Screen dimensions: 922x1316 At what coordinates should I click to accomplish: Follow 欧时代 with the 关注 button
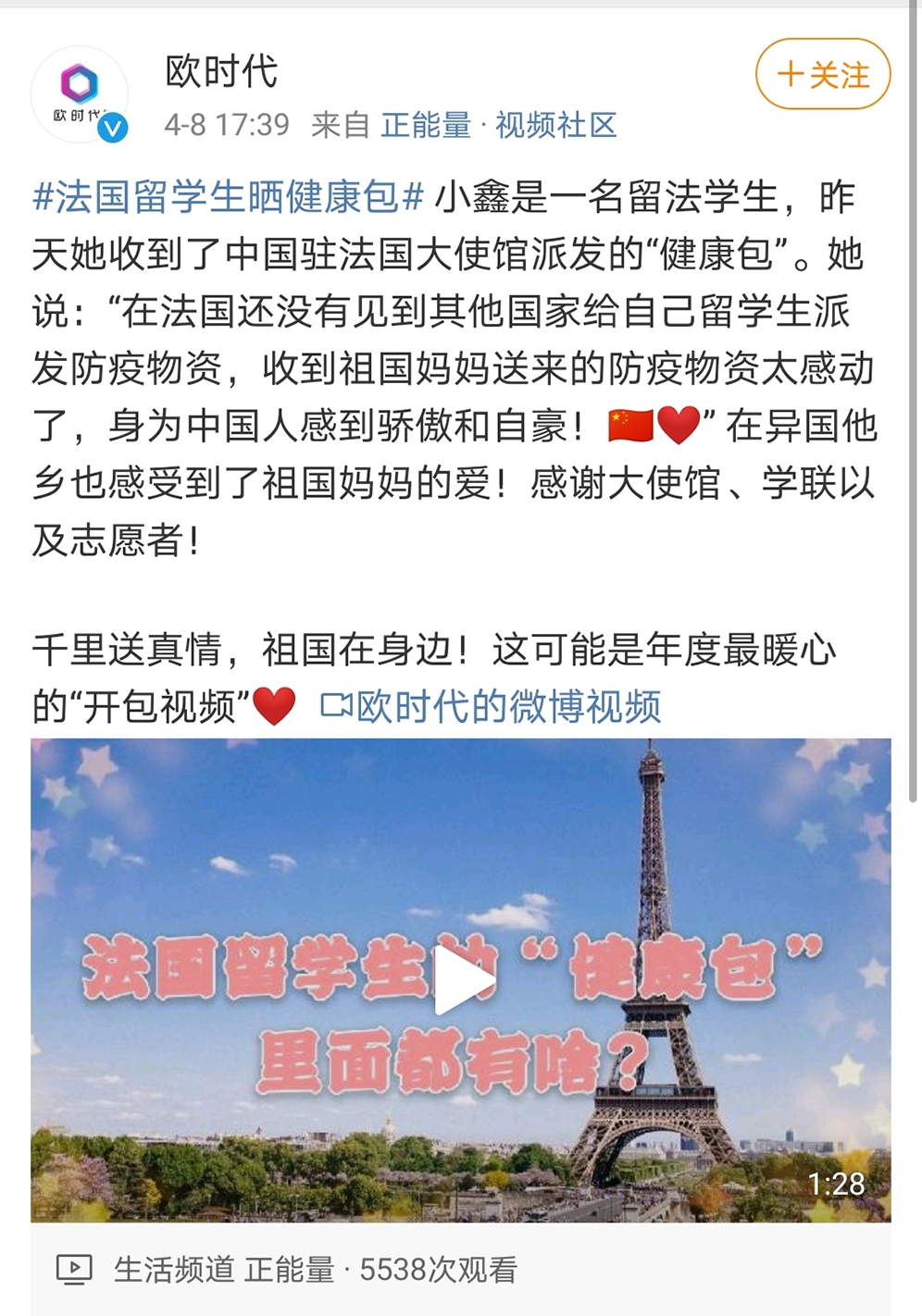(822, 74)
